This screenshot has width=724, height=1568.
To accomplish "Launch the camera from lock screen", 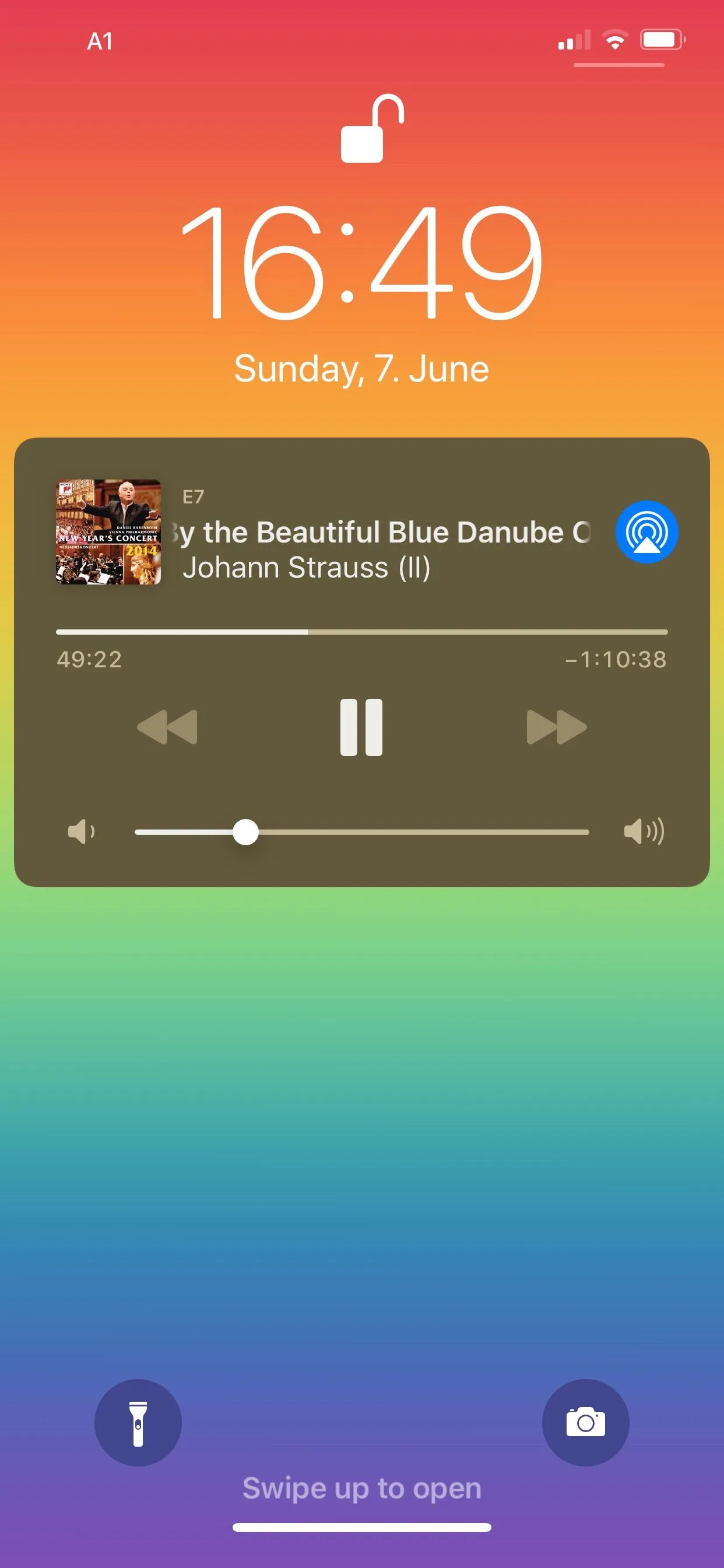I will click(x=585, y=1422).
